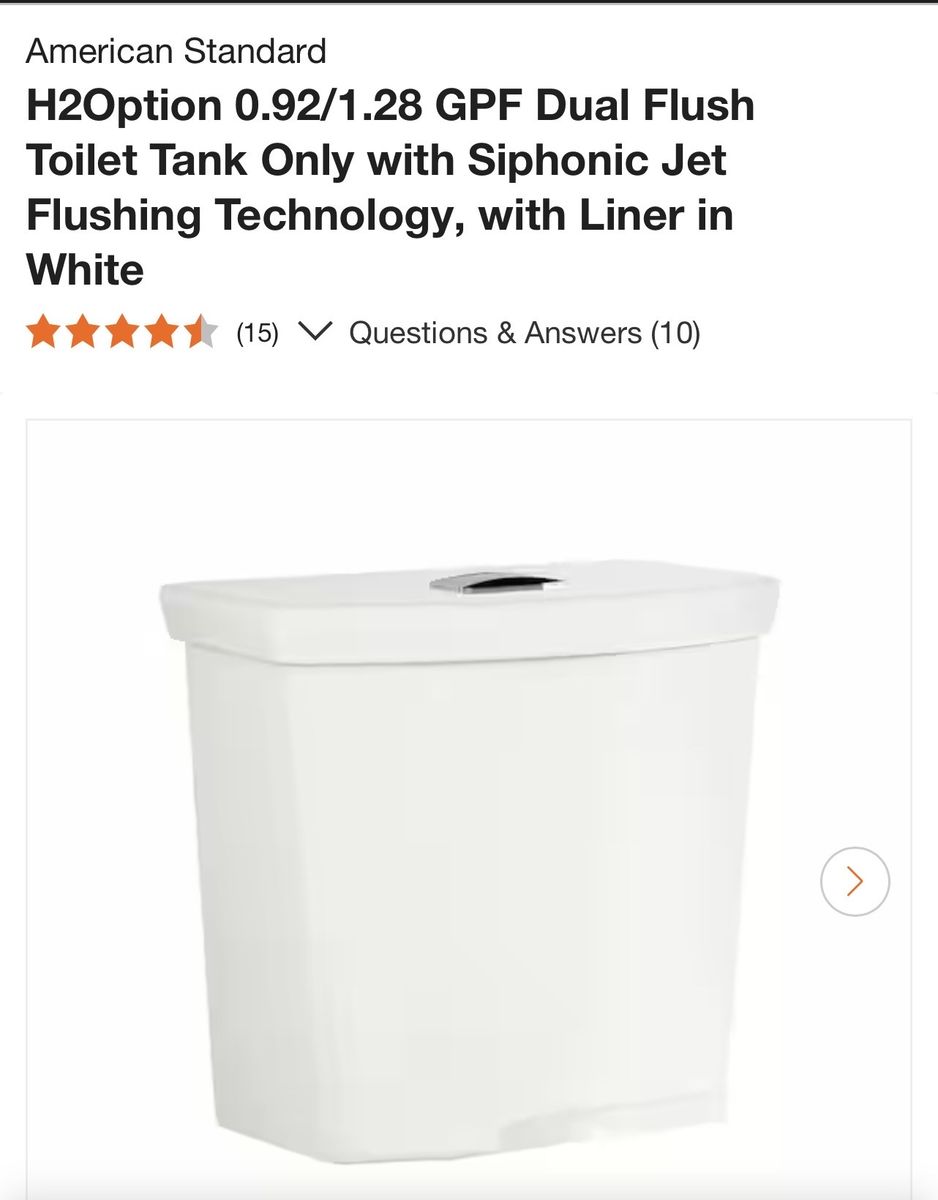Select the half-filled fifth star
Screen dimensions: 938x1200
pos(203,330)
